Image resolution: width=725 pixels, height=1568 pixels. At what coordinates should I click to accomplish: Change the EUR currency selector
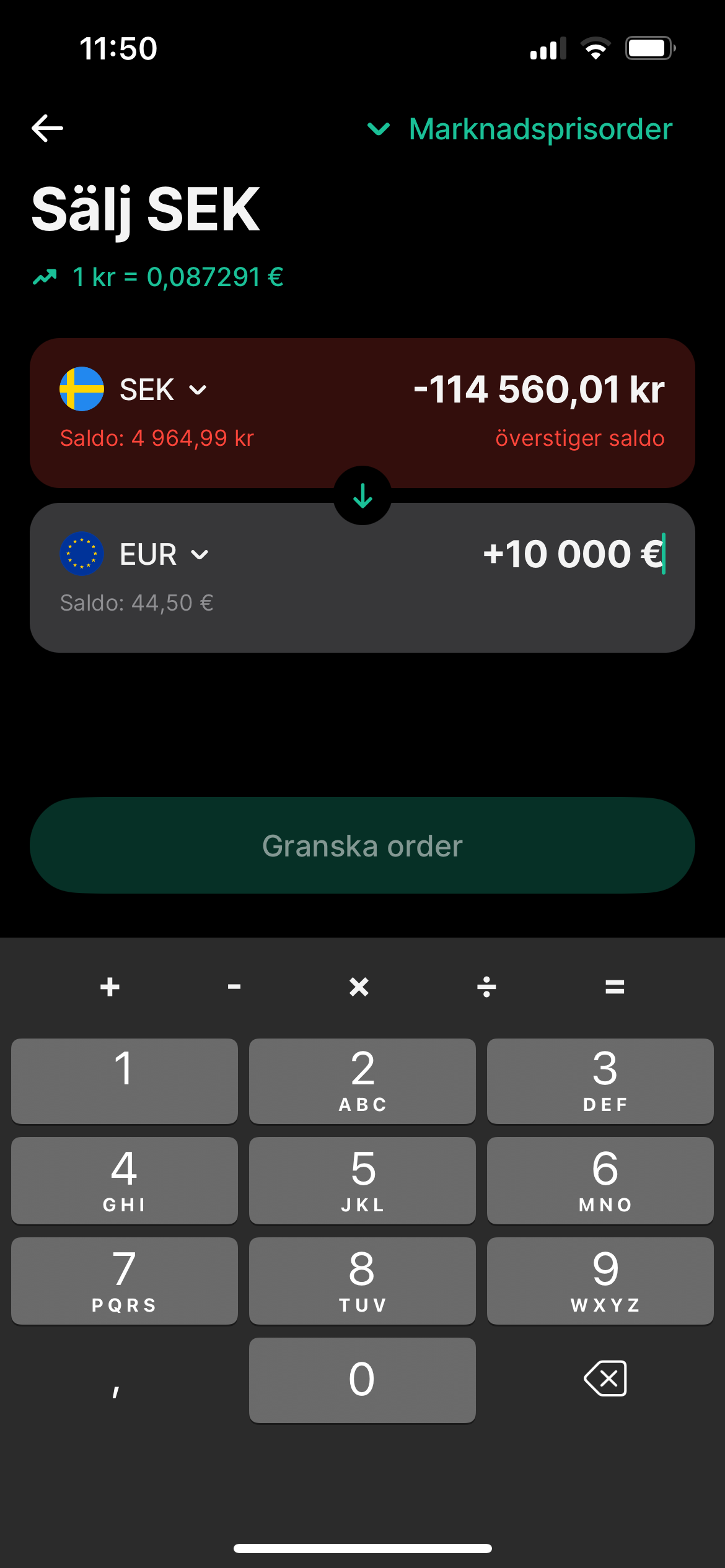(x=134, y=554)
